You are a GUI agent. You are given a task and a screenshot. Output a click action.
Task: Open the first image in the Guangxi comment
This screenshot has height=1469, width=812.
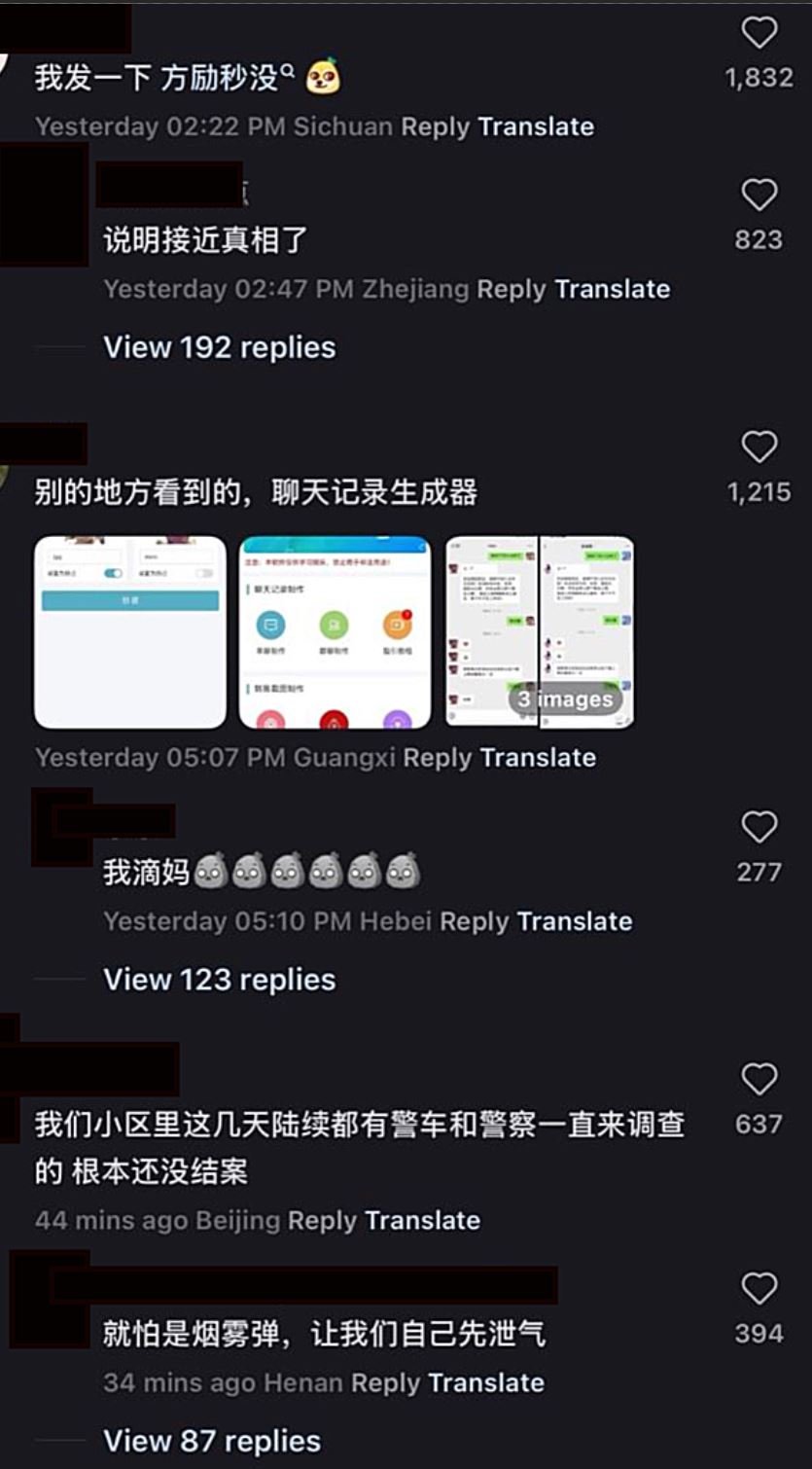pos(130,632)
